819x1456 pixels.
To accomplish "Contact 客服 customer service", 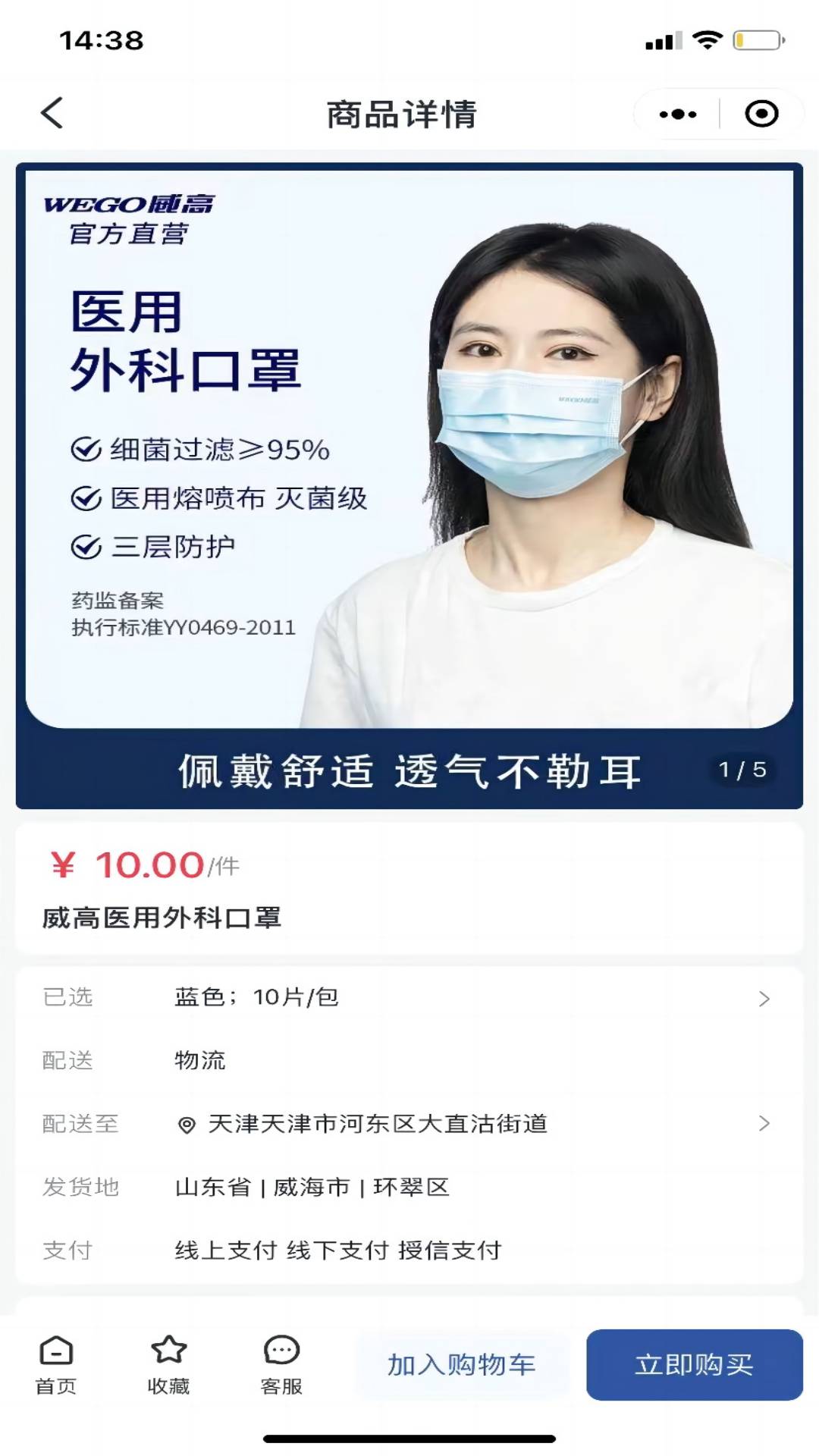I will click(x=281, y=1365).
